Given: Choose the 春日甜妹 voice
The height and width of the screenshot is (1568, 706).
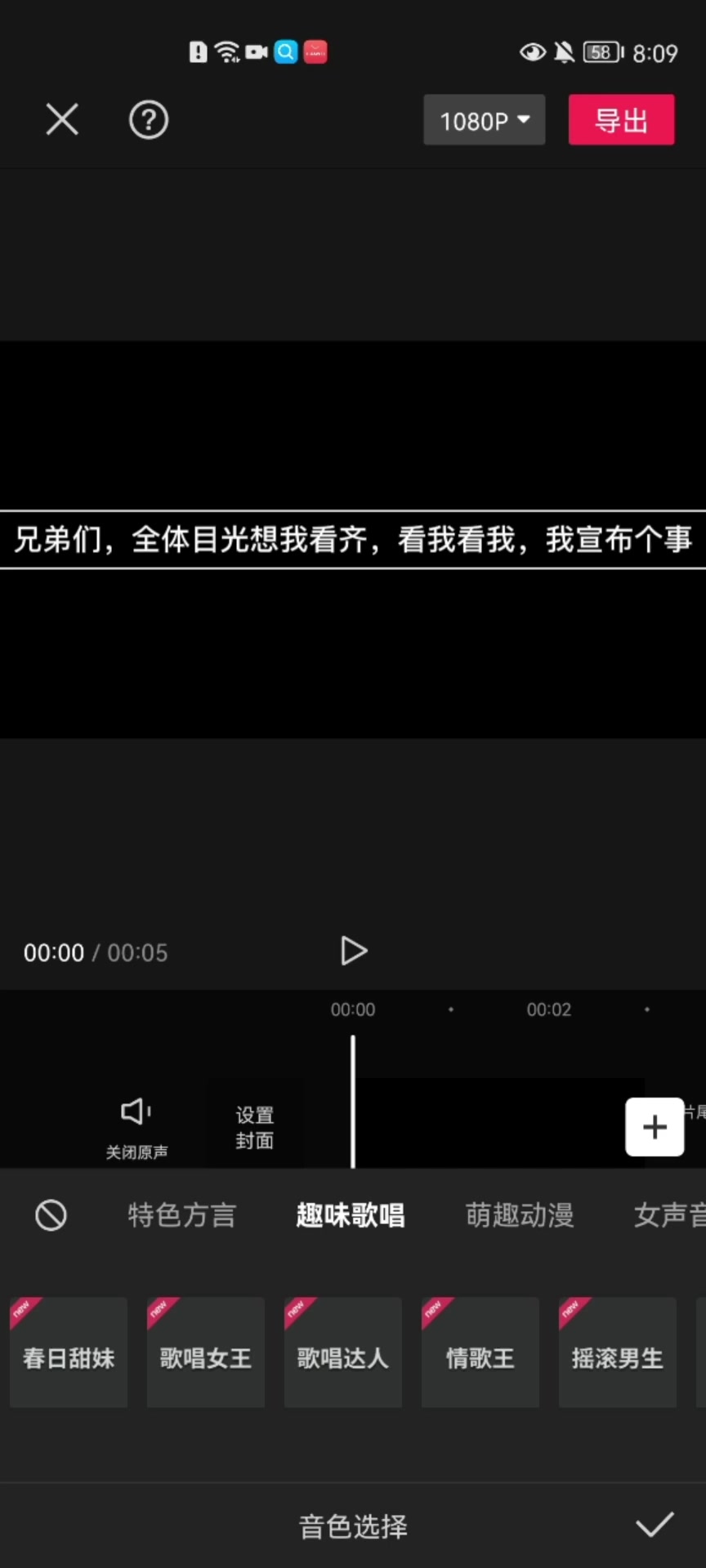Looking at the screenshot, I should pos(69,1352).
